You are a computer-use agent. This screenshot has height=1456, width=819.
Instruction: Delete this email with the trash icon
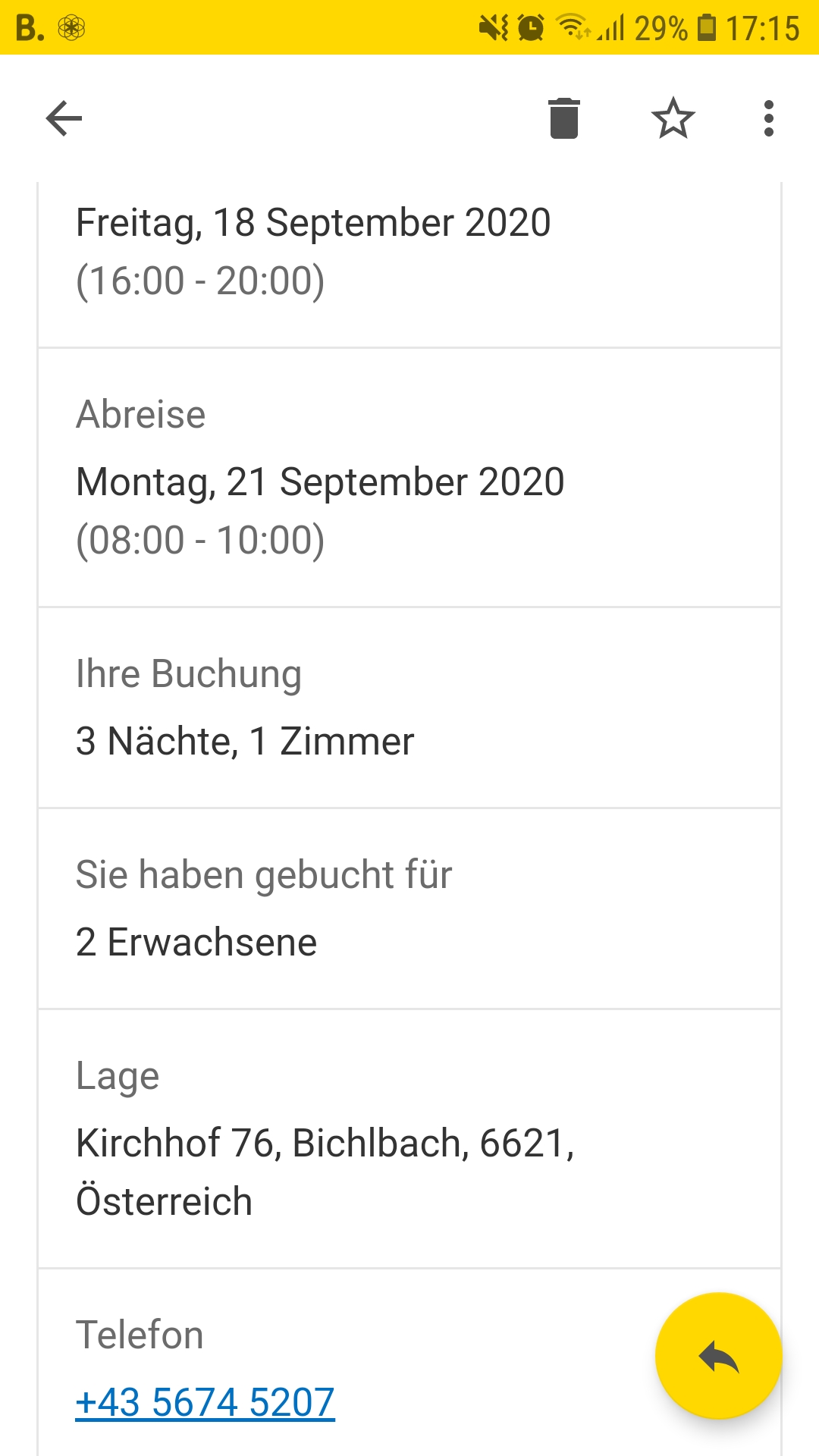[564, 118]
